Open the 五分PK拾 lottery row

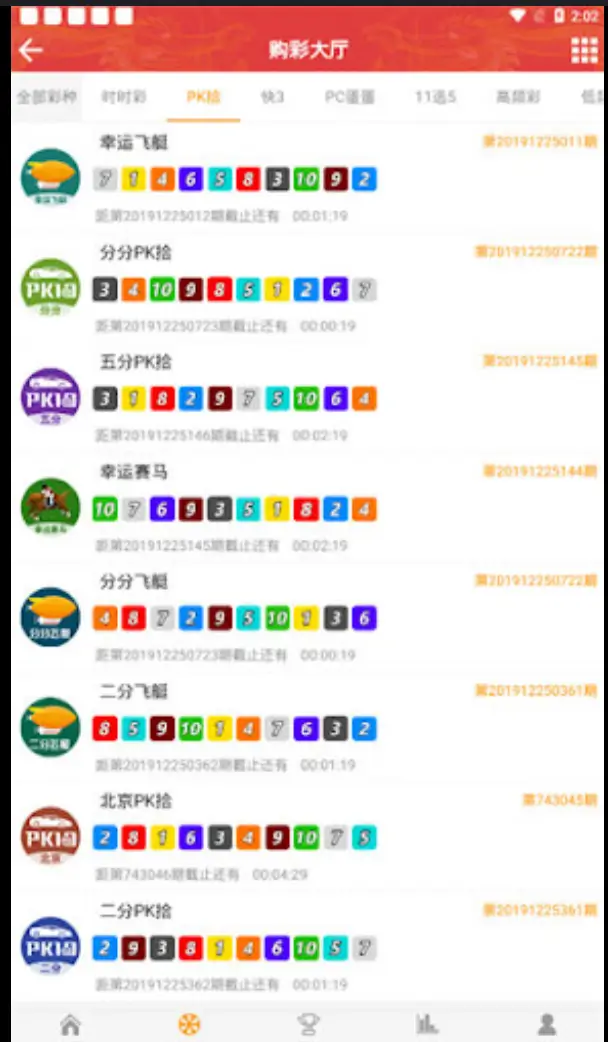pyautogui.click(x=300, y=397)
